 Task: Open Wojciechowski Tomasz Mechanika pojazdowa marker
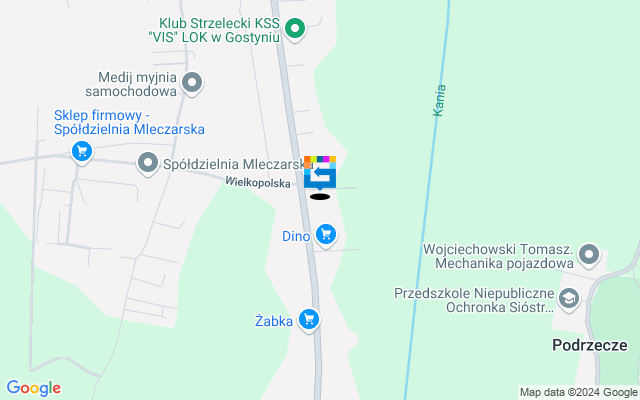(x=589, y=255)
